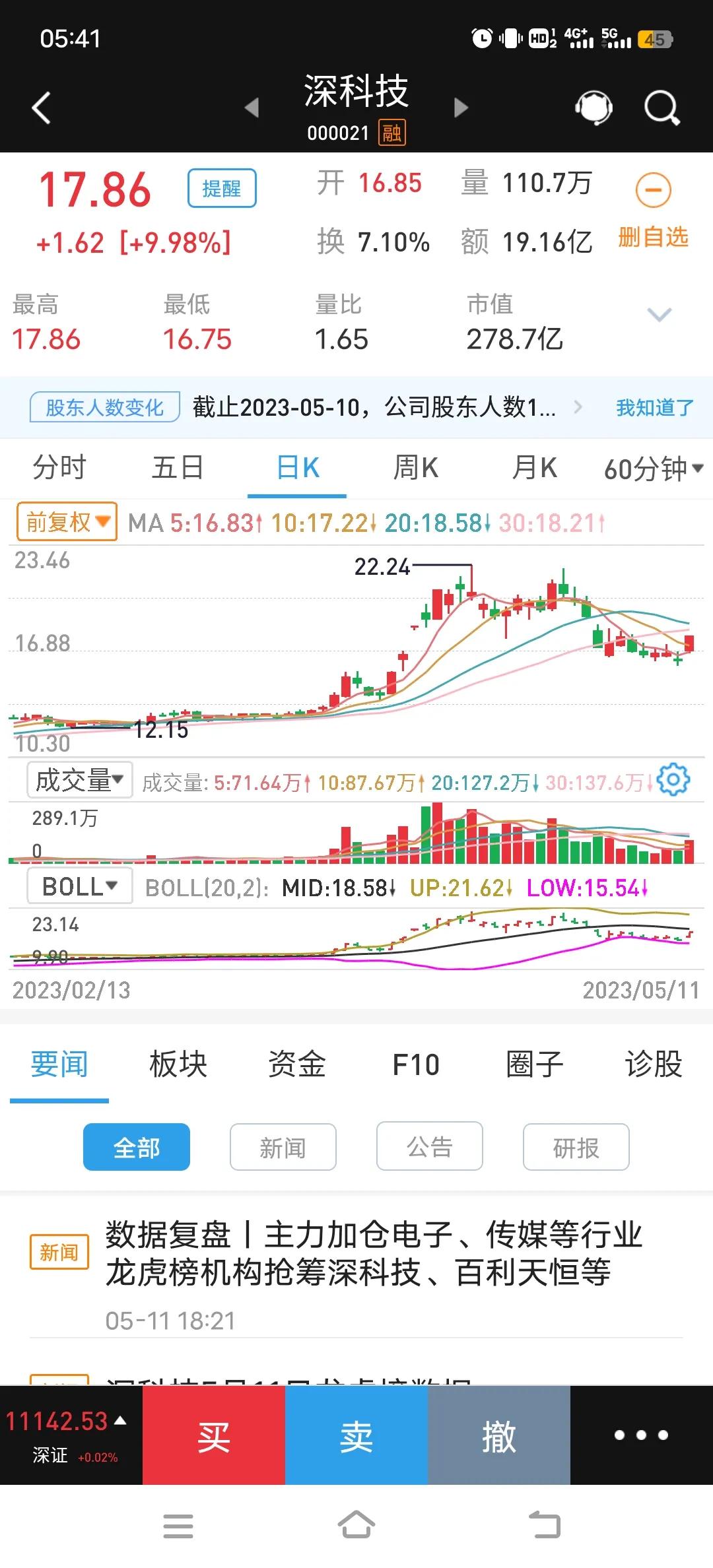
Task: Open the 前复权 price adjustment dropdown
Action: tap(65, 521)
